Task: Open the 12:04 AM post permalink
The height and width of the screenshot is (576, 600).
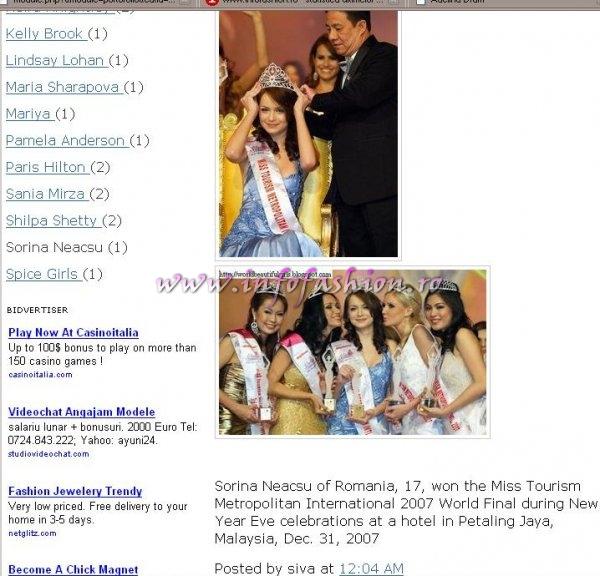Action: [371, 568]
